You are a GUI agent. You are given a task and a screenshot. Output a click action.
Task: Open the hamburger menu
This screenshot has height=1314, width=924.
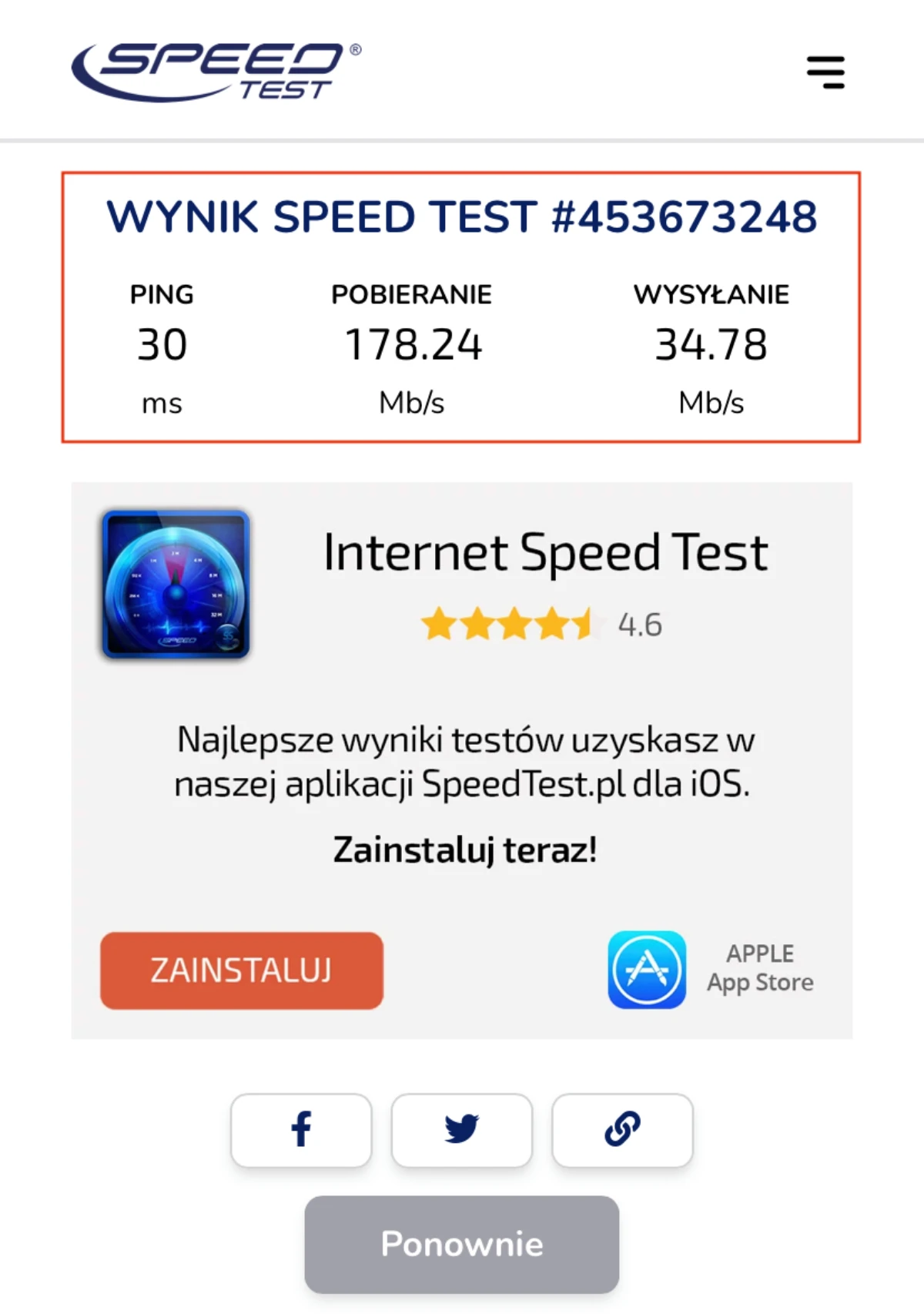[825, 72]
